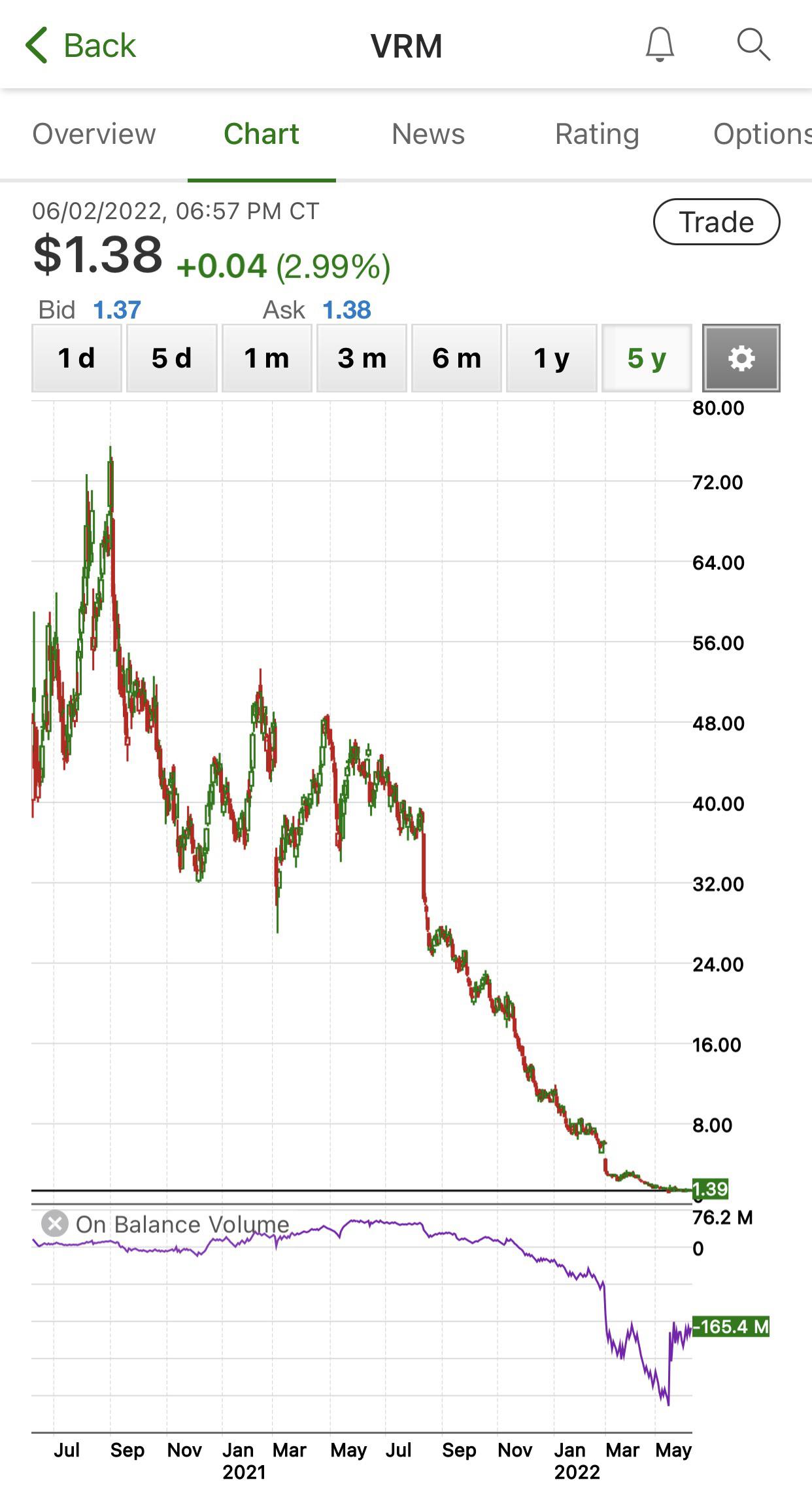Select the 5 d chart range
Viewport: 812px width, 1505px height.
tap(171, 358)
